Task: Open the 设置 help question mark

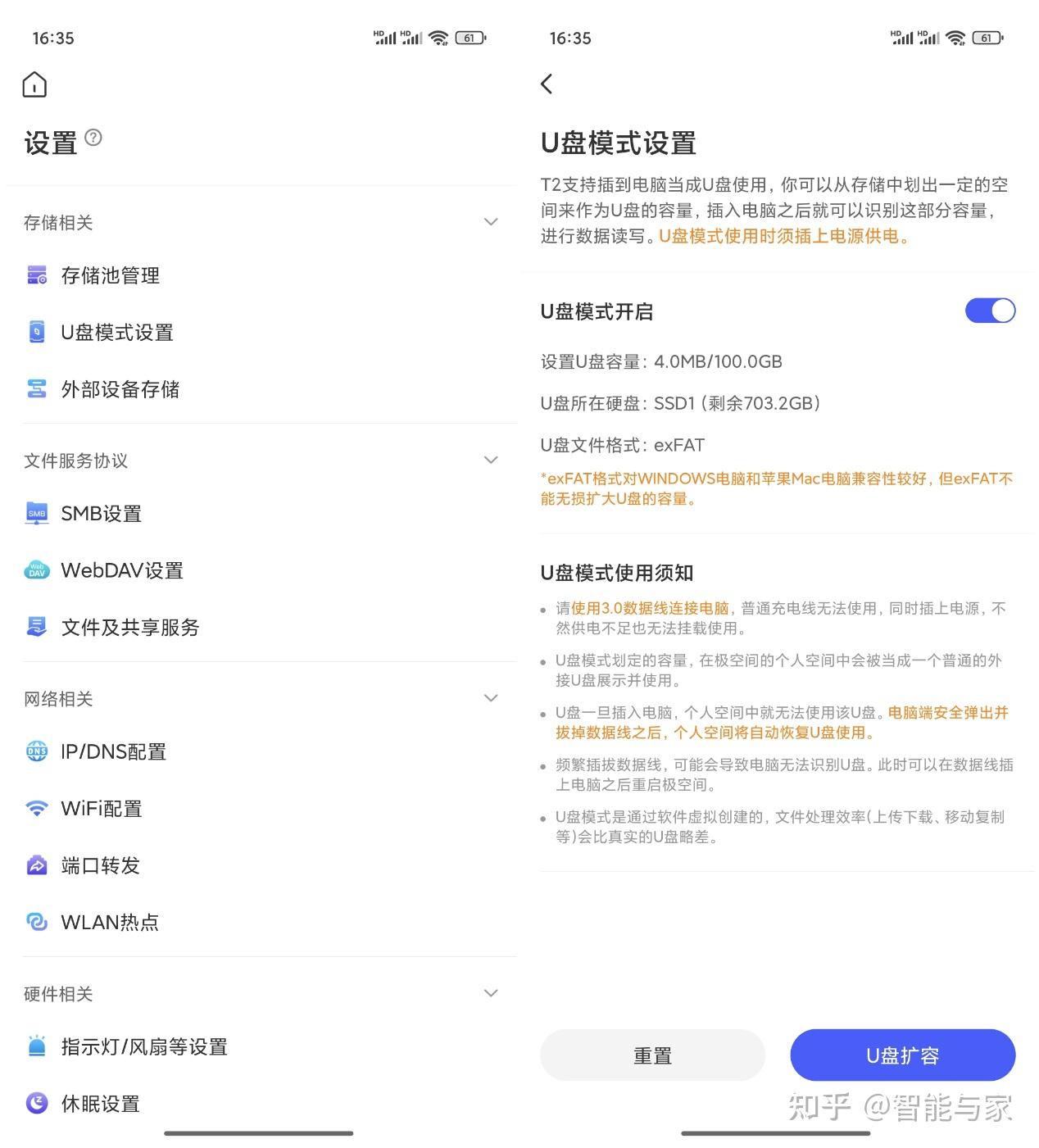Action: (x=93, y=139)
